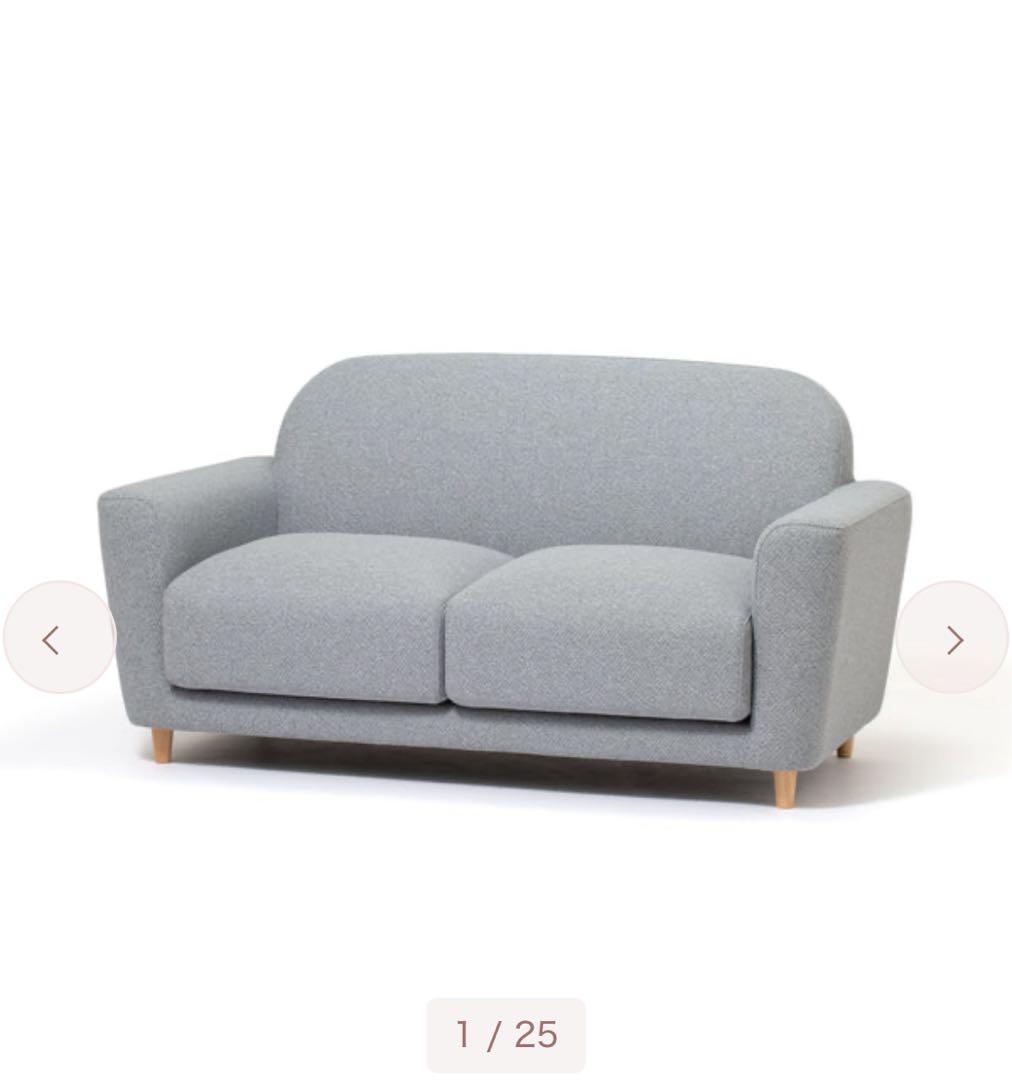The width and height of the screenshot is (1012, 1080).
Task: Go to the next product image
Action: pyautogui.click(x=953, y=638)
